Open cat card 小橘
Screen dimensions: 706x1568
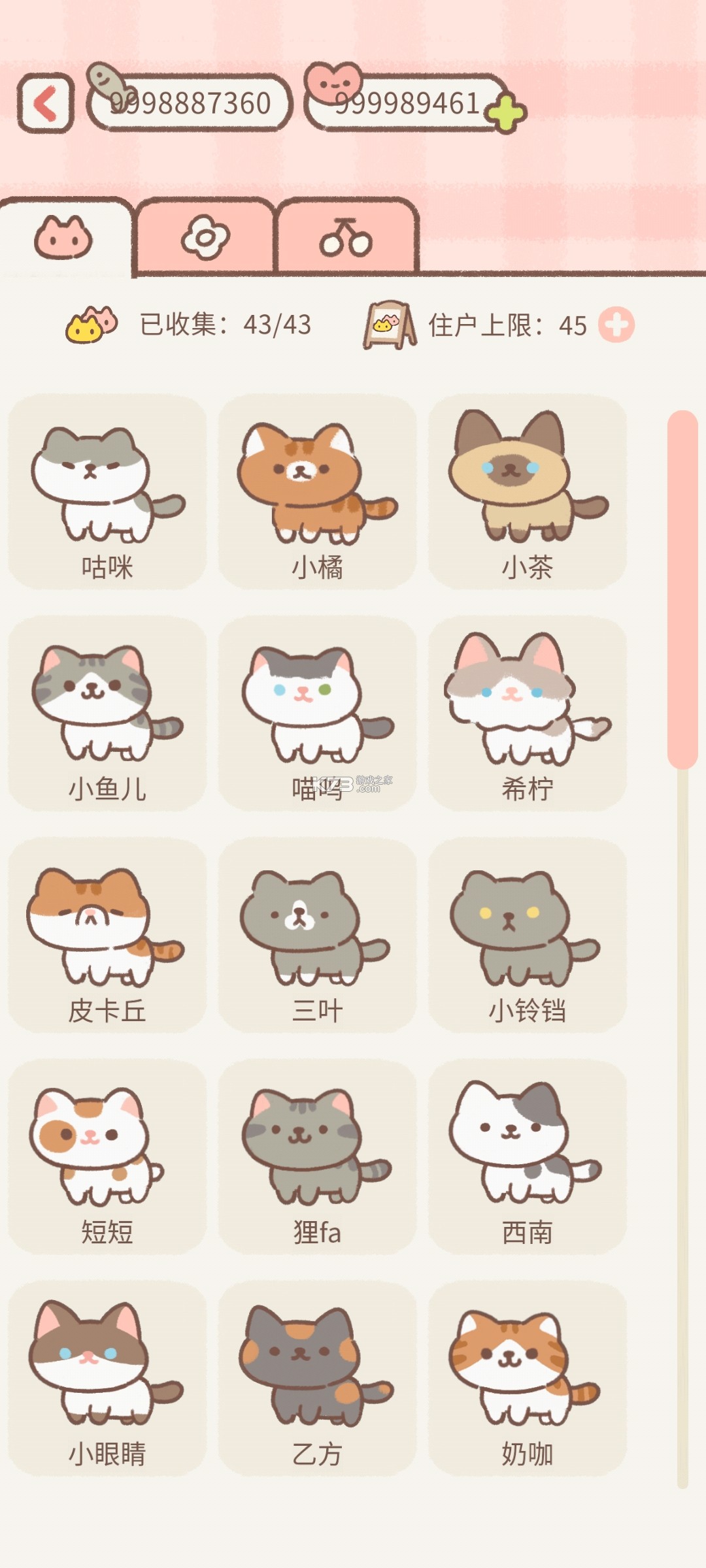click(x=317, y=491)
